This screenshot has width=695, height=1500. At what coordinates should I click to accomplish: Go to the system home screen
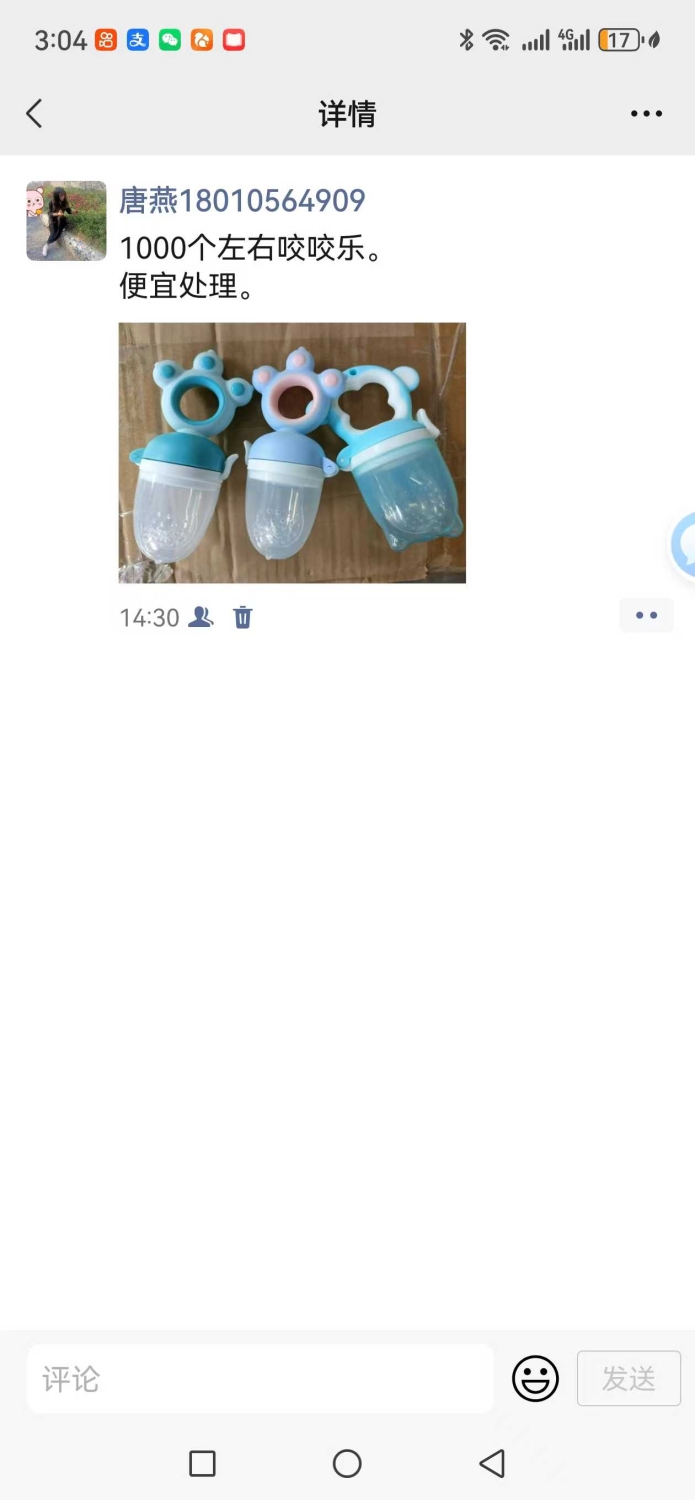(347, 1464)
